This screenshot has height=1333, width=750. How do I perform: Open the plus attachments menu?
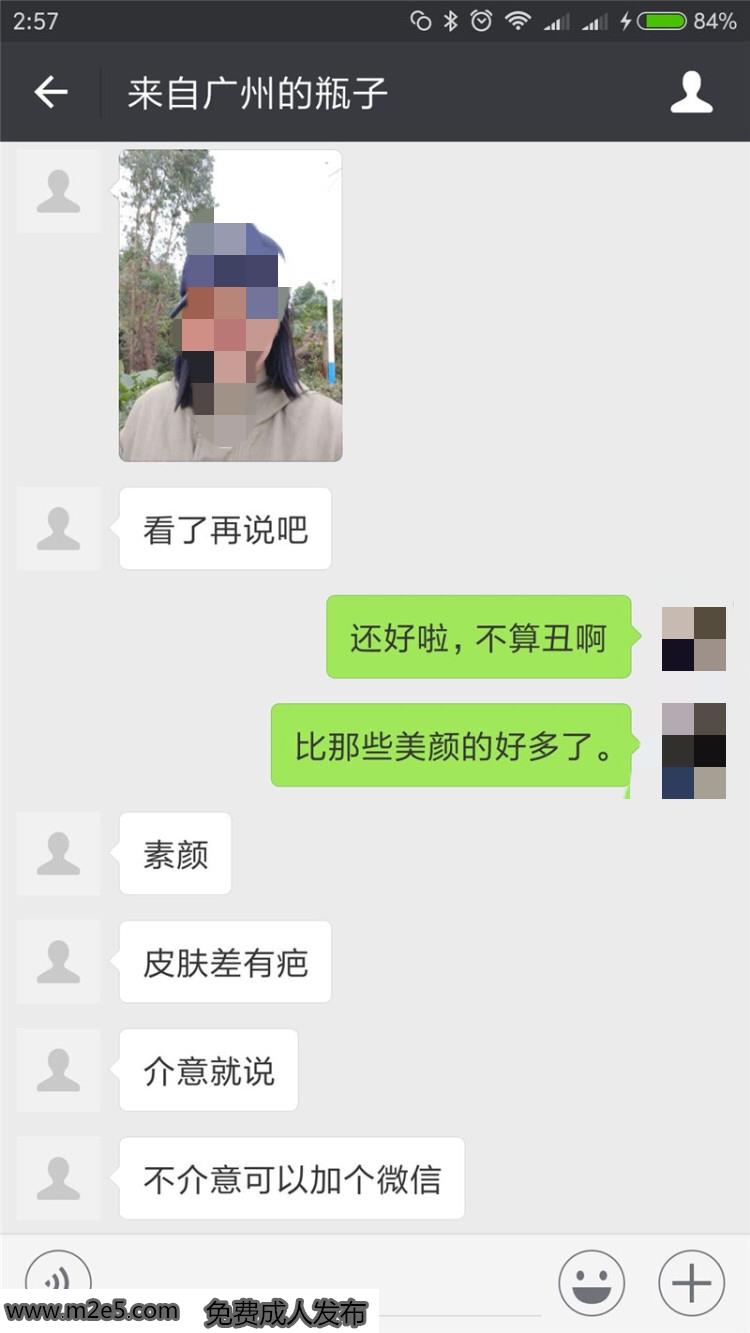click(691, 1282)
